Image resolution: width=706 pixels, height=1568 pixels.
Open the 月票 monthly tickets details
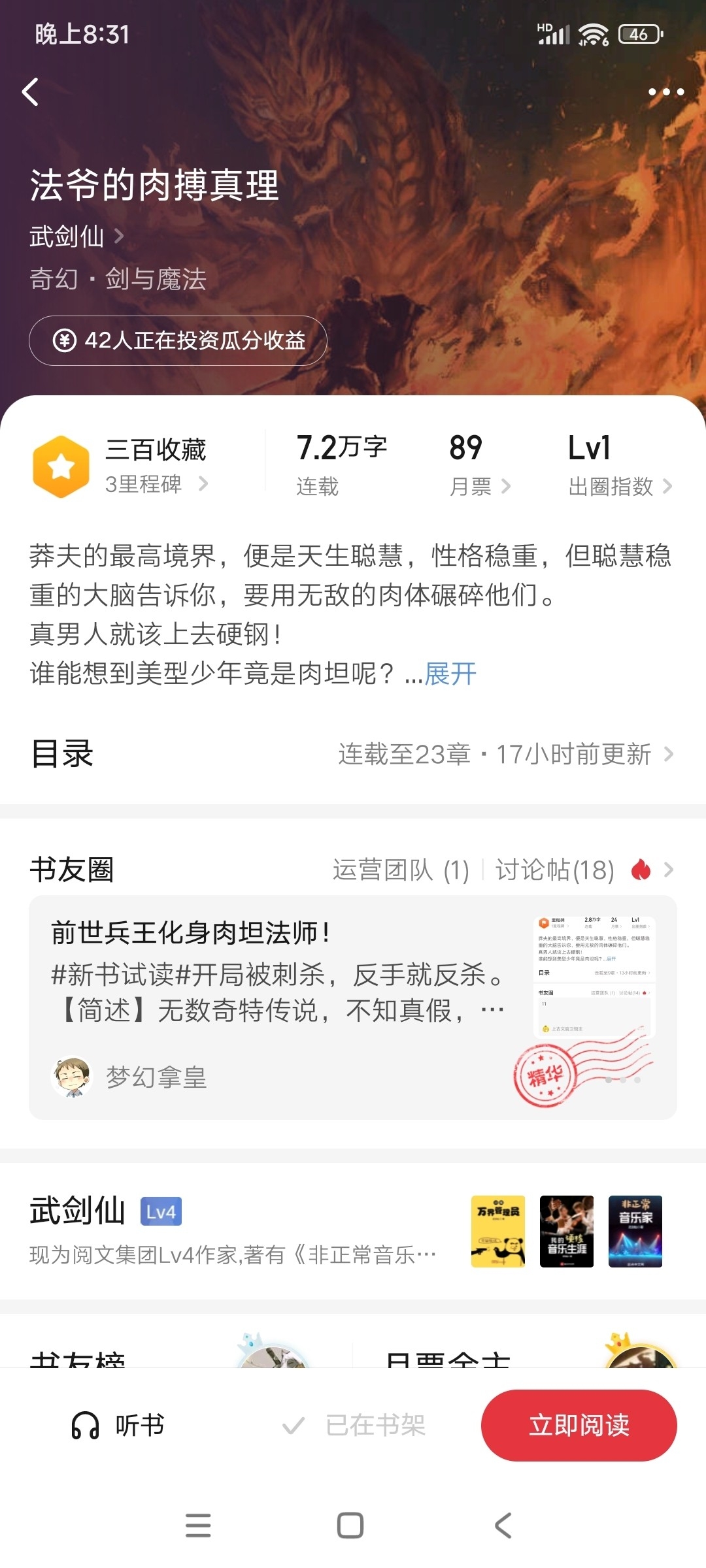pyautogui.click(x=479, y=466)
